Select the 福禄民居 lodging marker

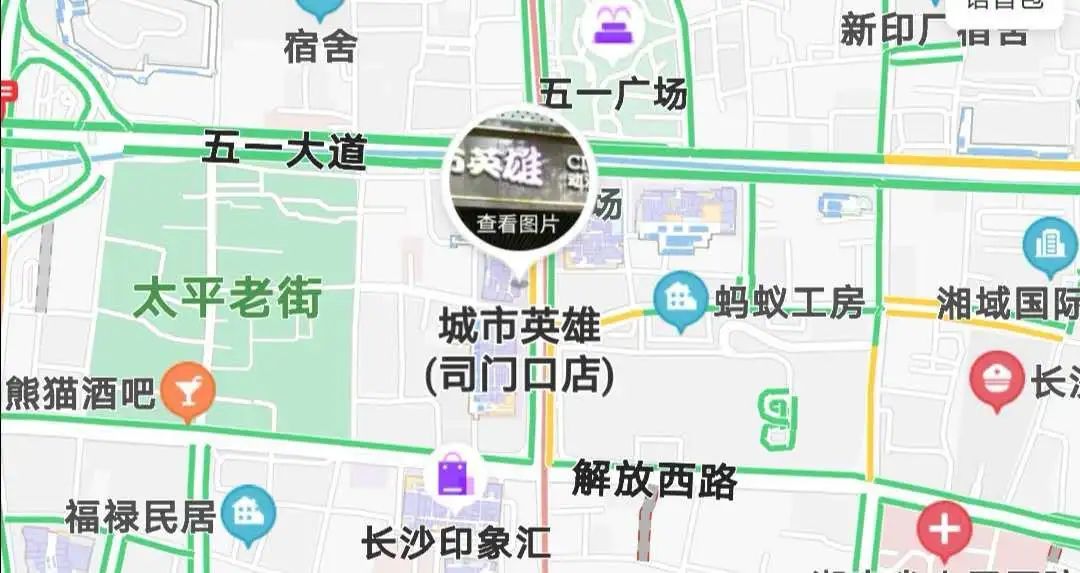click(248, 512)
